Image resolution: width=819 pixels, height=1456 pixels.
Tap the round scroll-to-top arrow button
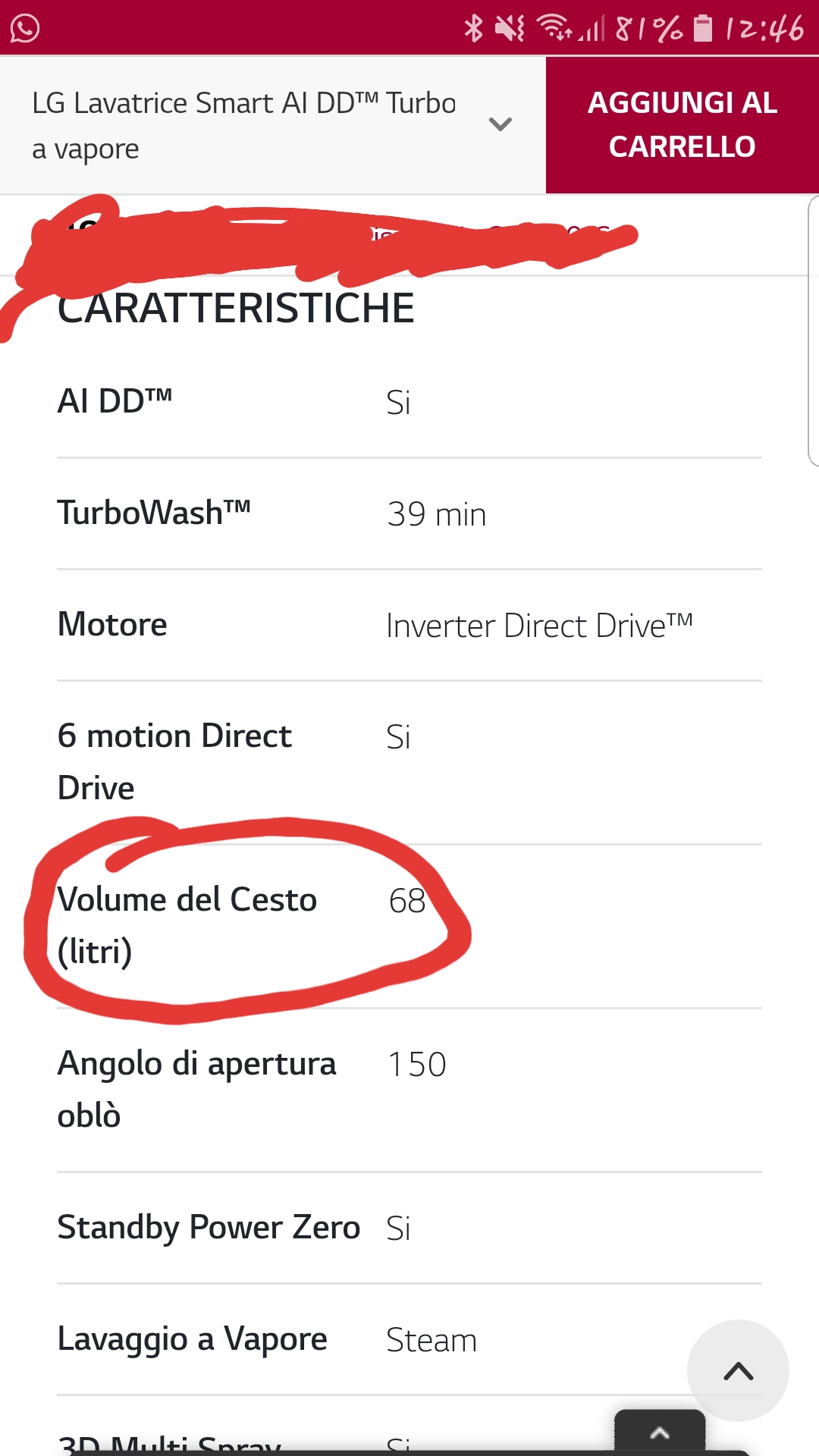(x=738, y=1370)
